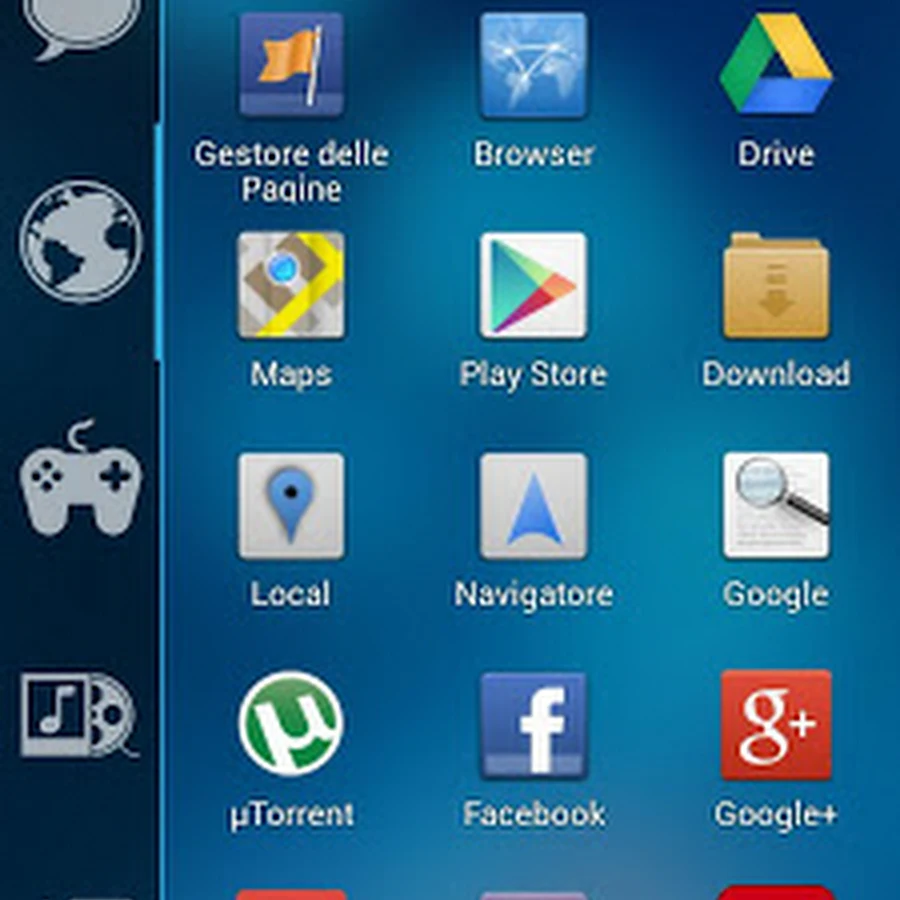This screenshot has height=900, width=900.
Task: Open the Facebook app
Action: (533, 725)
